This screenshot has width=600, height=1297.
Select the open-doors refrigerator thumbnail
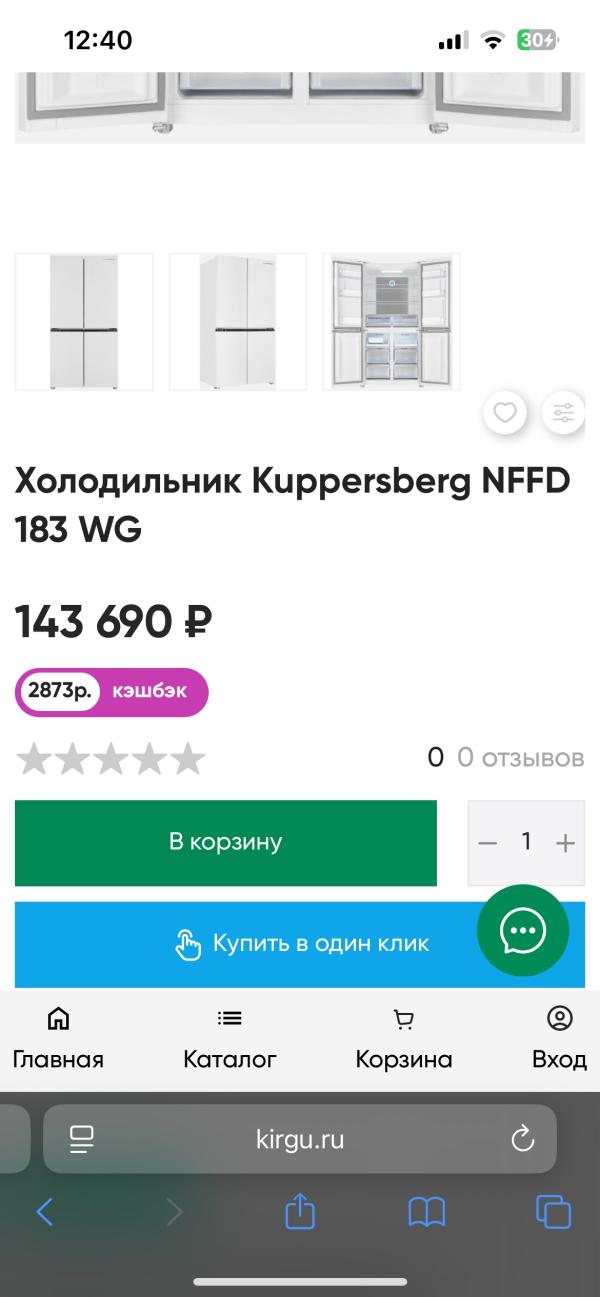click(392, 321)
